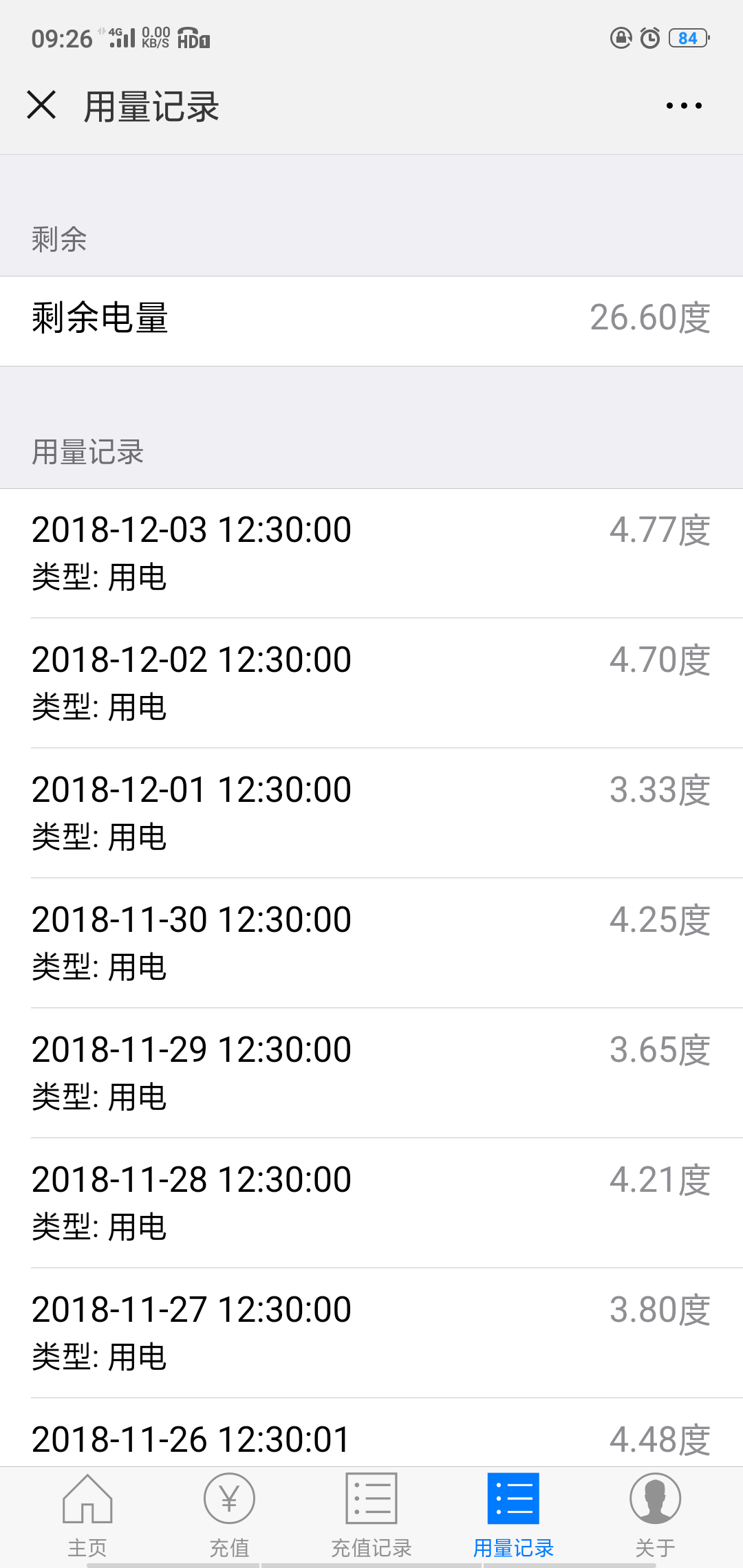
Task: Close the 用量记录 page
Action: coord(41,106)
